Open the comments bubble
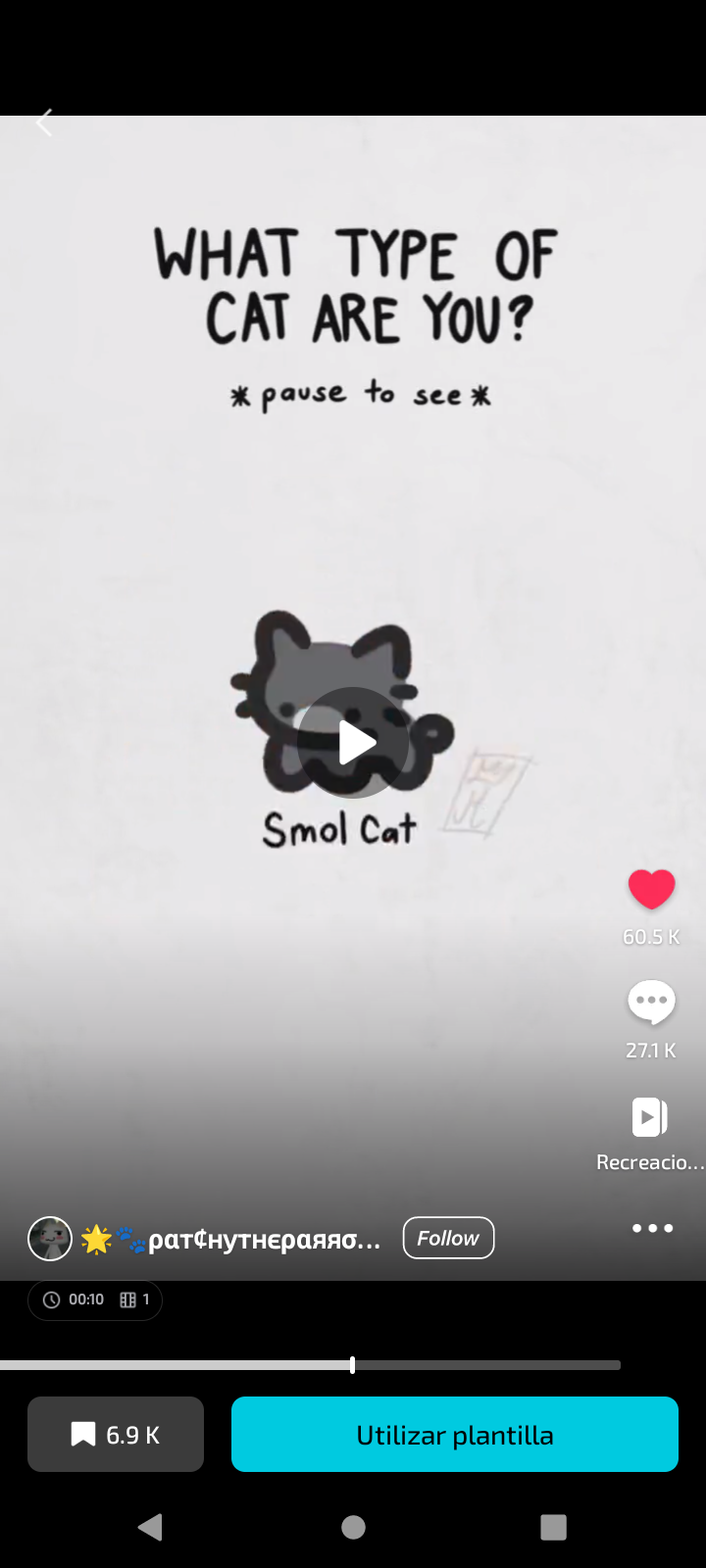 651,1003
